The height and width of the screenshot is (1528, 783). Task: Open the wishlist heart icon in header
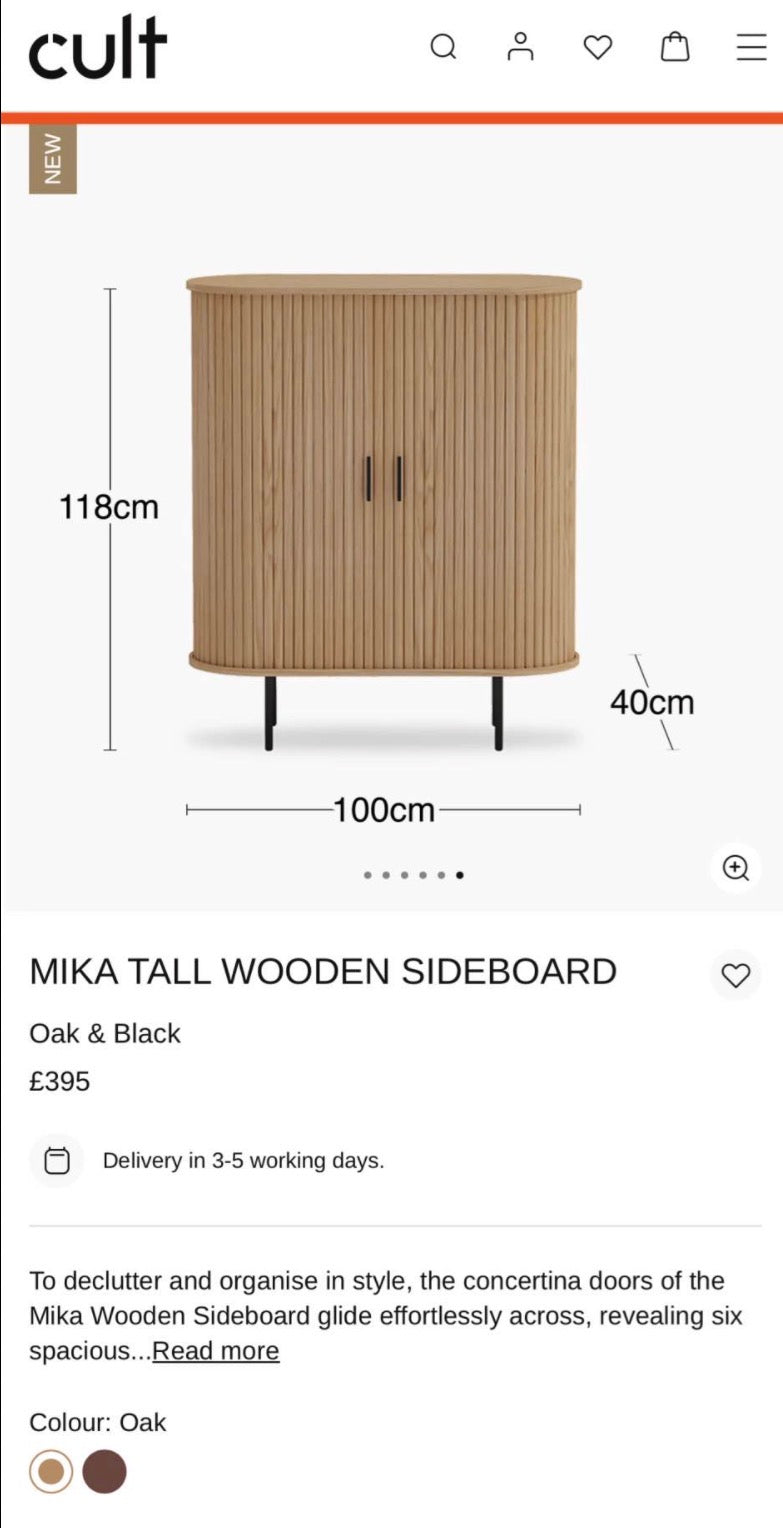tap(598, 46)
